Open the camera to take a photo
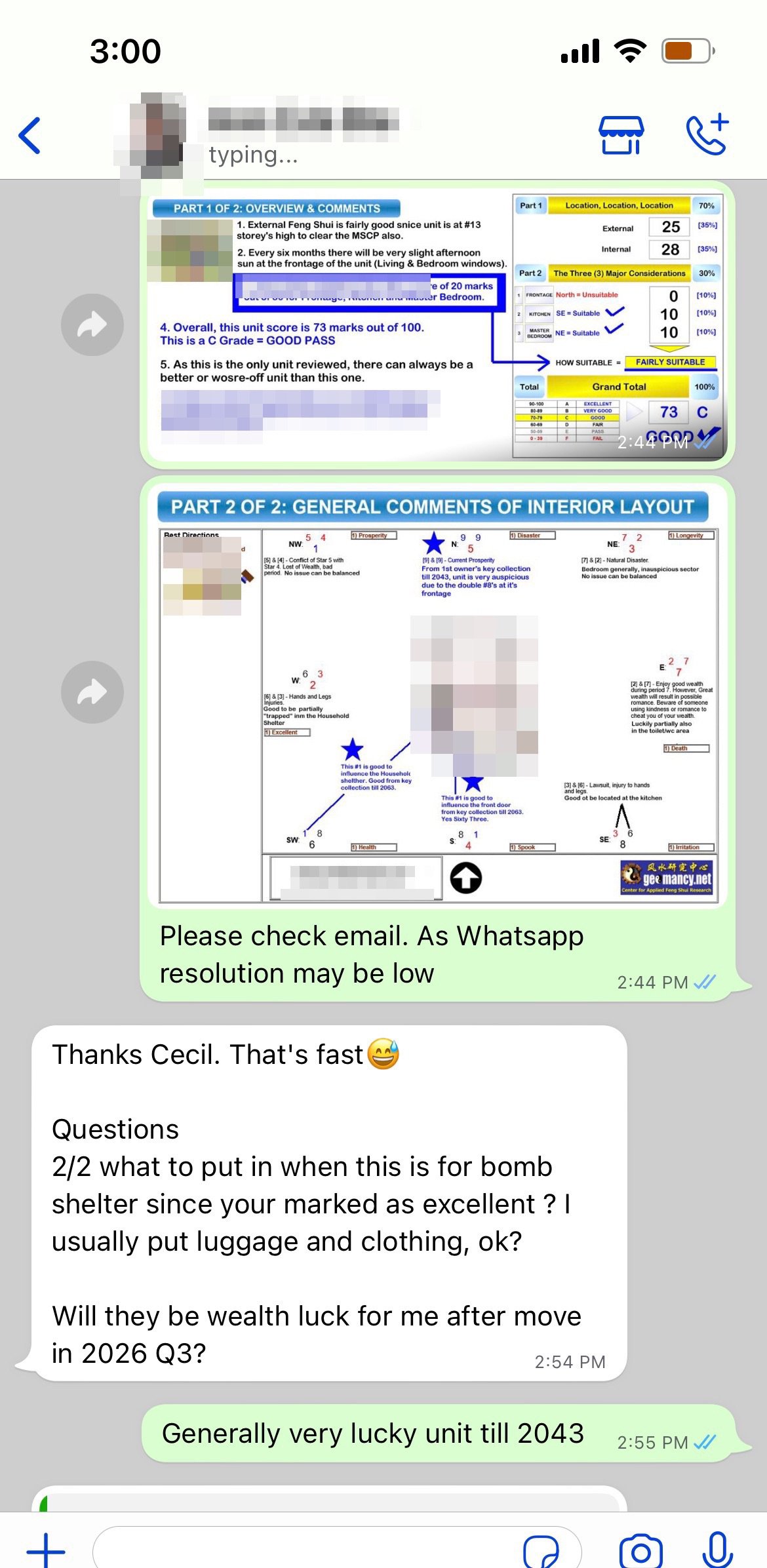The width and height of the screenshot is (767, 1568). click(640, 1552)
